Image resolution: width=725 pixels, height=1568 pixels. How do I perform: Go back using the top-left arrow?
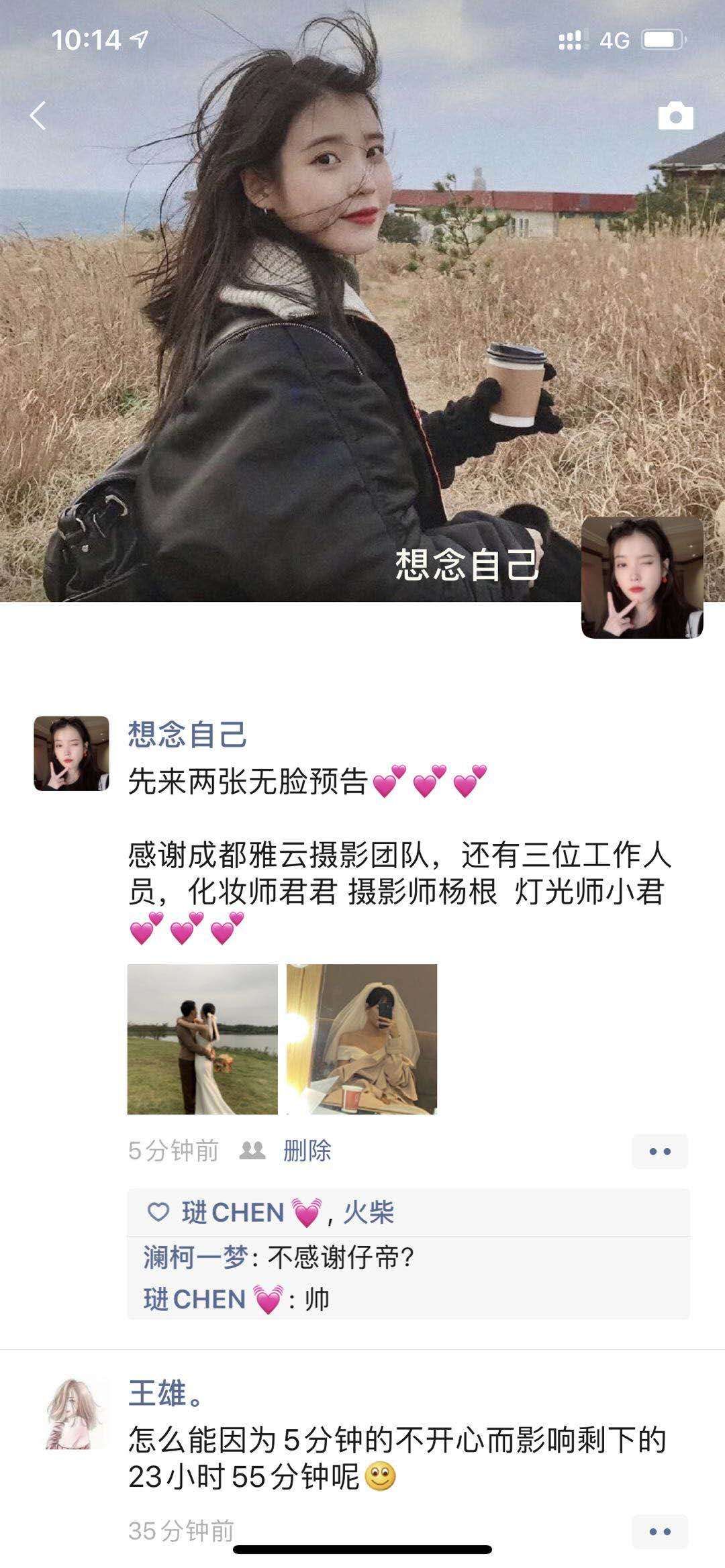38,116
